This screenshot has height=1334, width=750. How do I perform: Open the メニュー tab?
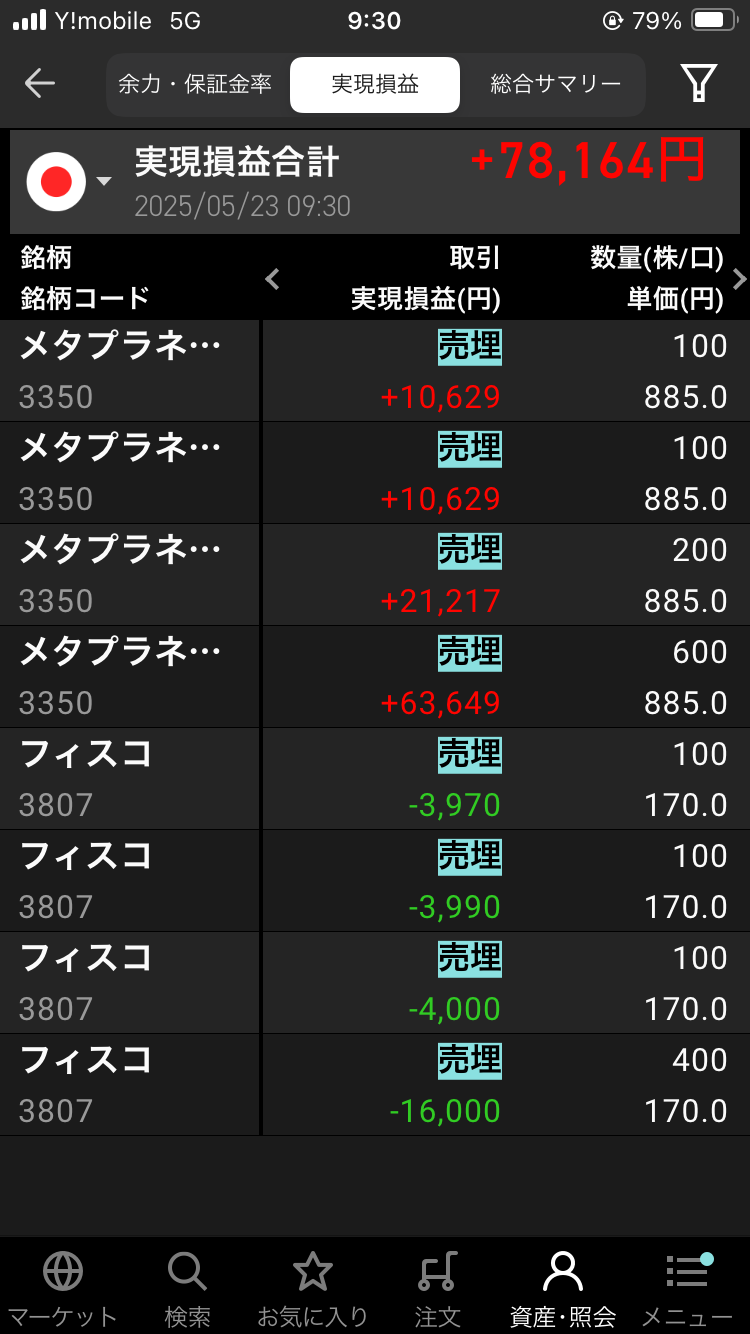(687, 1289)
